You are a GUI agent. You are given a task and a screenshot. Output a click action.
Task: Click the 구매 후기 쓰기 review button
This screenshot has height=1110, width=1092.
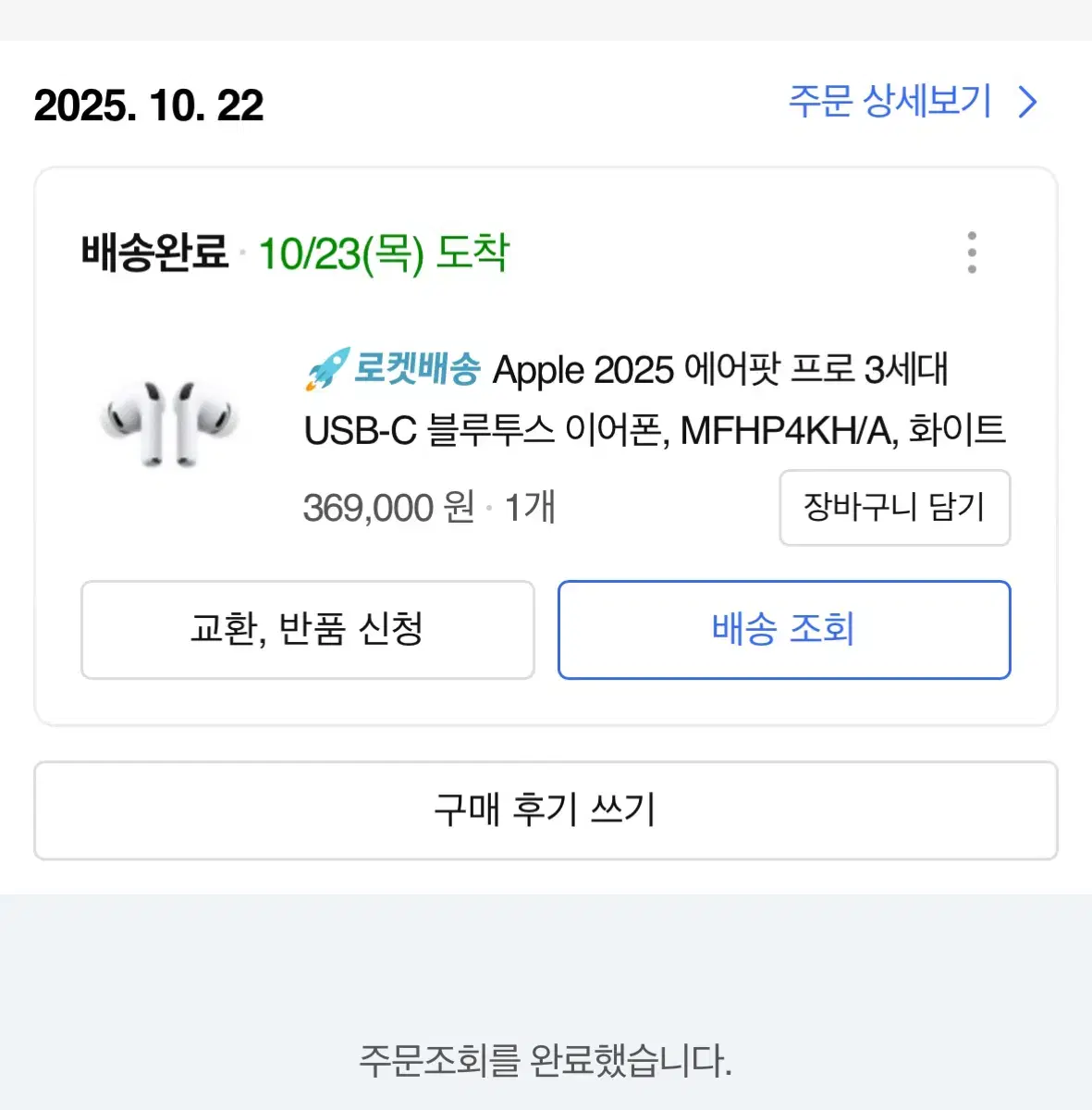(546, 809)
